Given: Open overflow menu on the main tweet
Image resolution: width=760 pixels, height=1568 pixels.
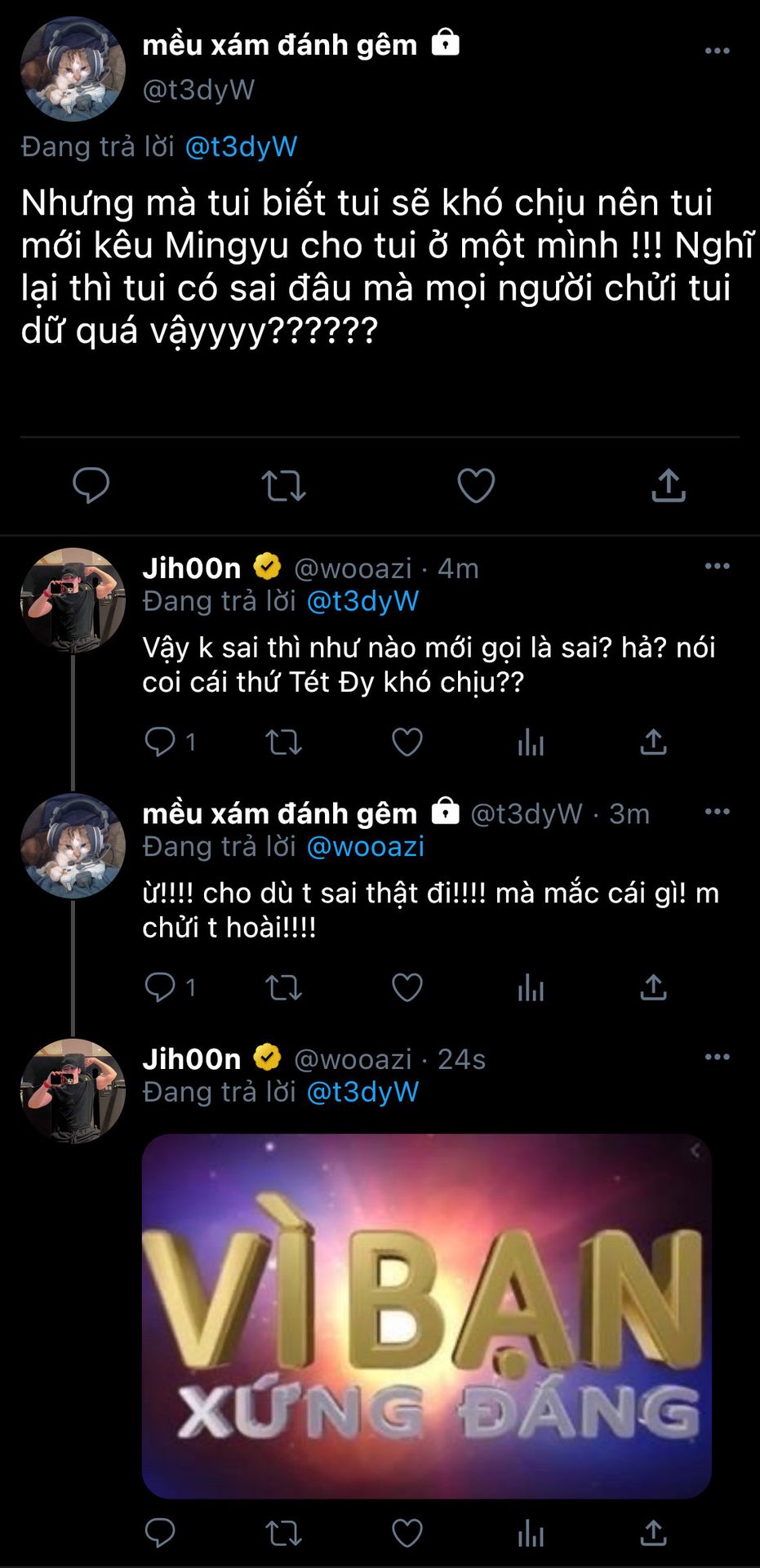Looking at the screenshot, I should (717, 51).
